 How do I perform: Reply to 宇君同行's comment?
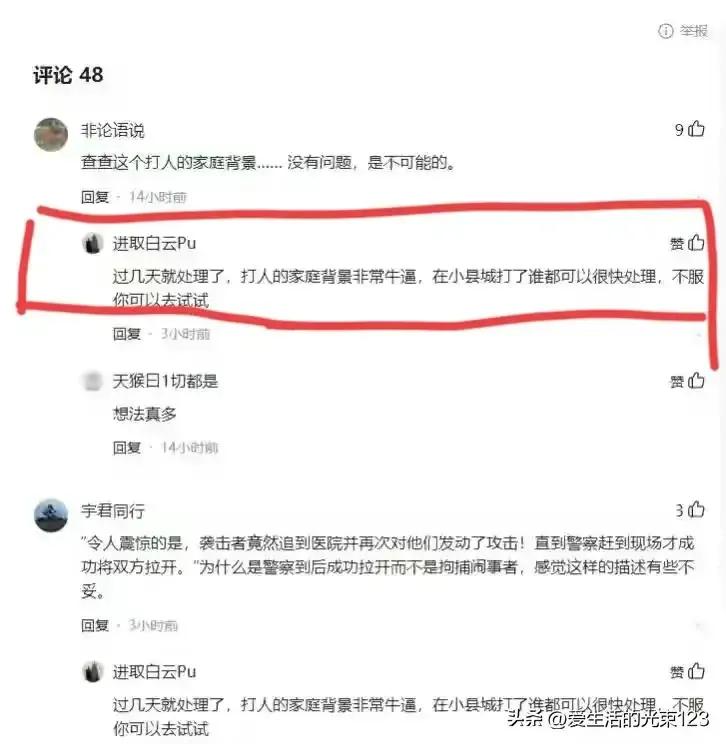[x=94, y=625]
